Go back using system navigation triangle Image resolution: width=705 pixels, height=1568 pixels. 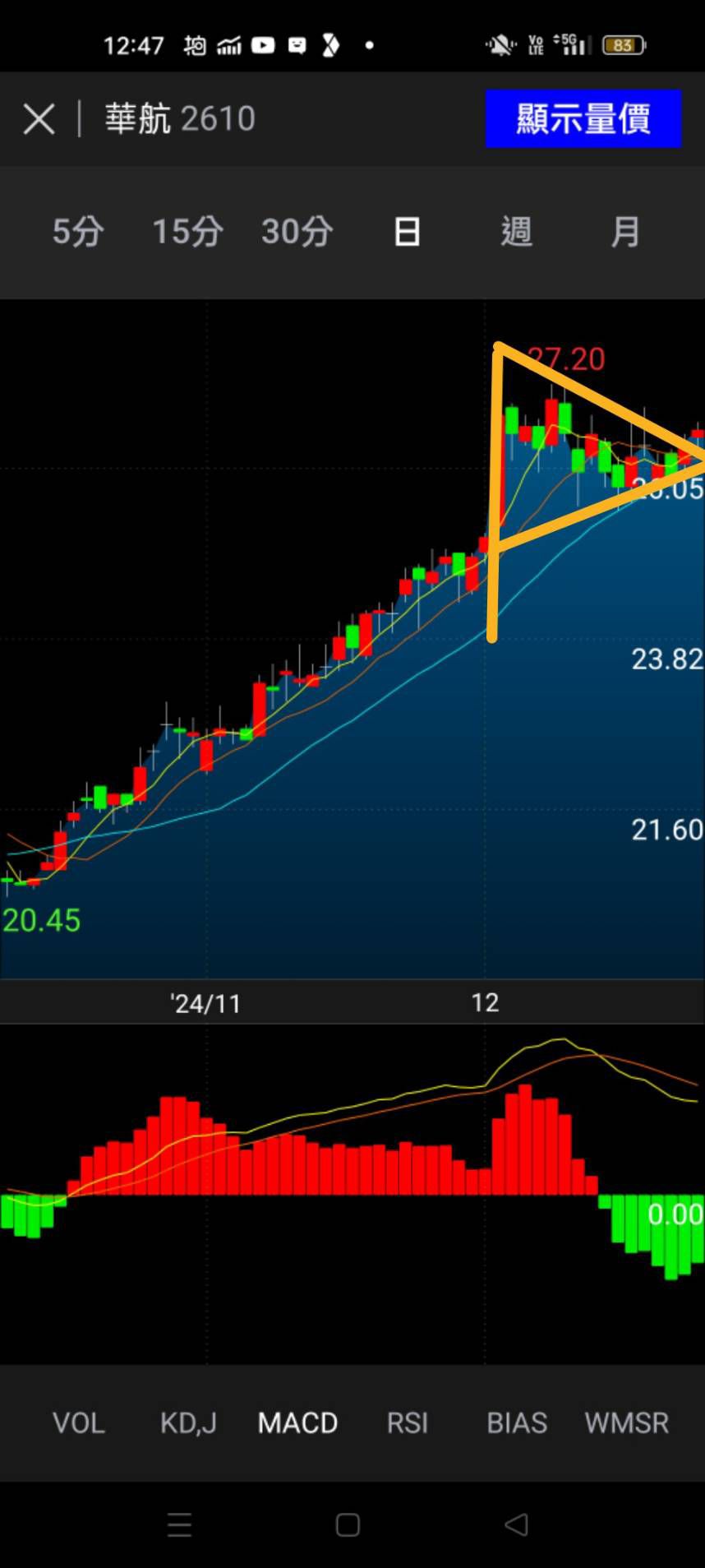coord(516,1525)
